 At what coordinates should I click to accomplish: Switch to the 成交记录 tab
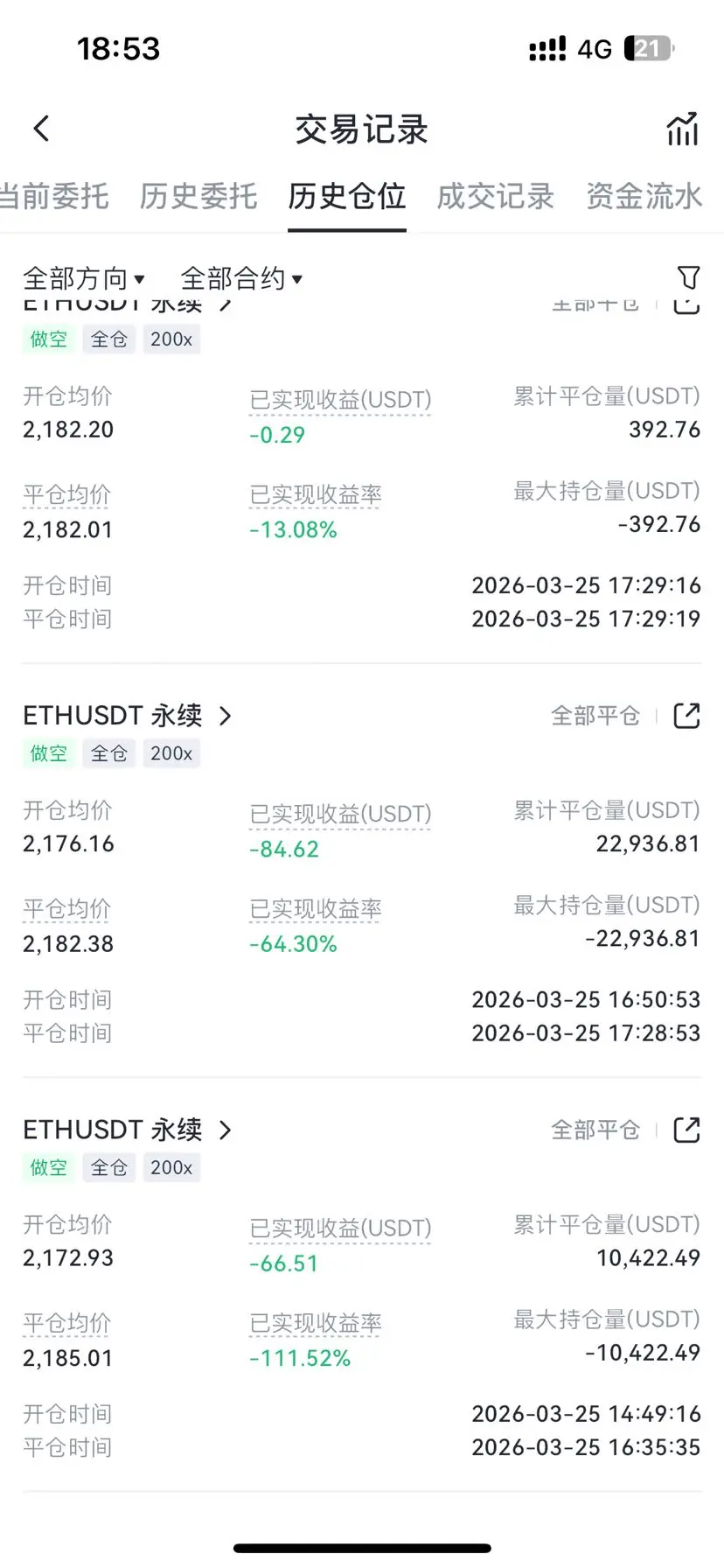click(496, 196)
